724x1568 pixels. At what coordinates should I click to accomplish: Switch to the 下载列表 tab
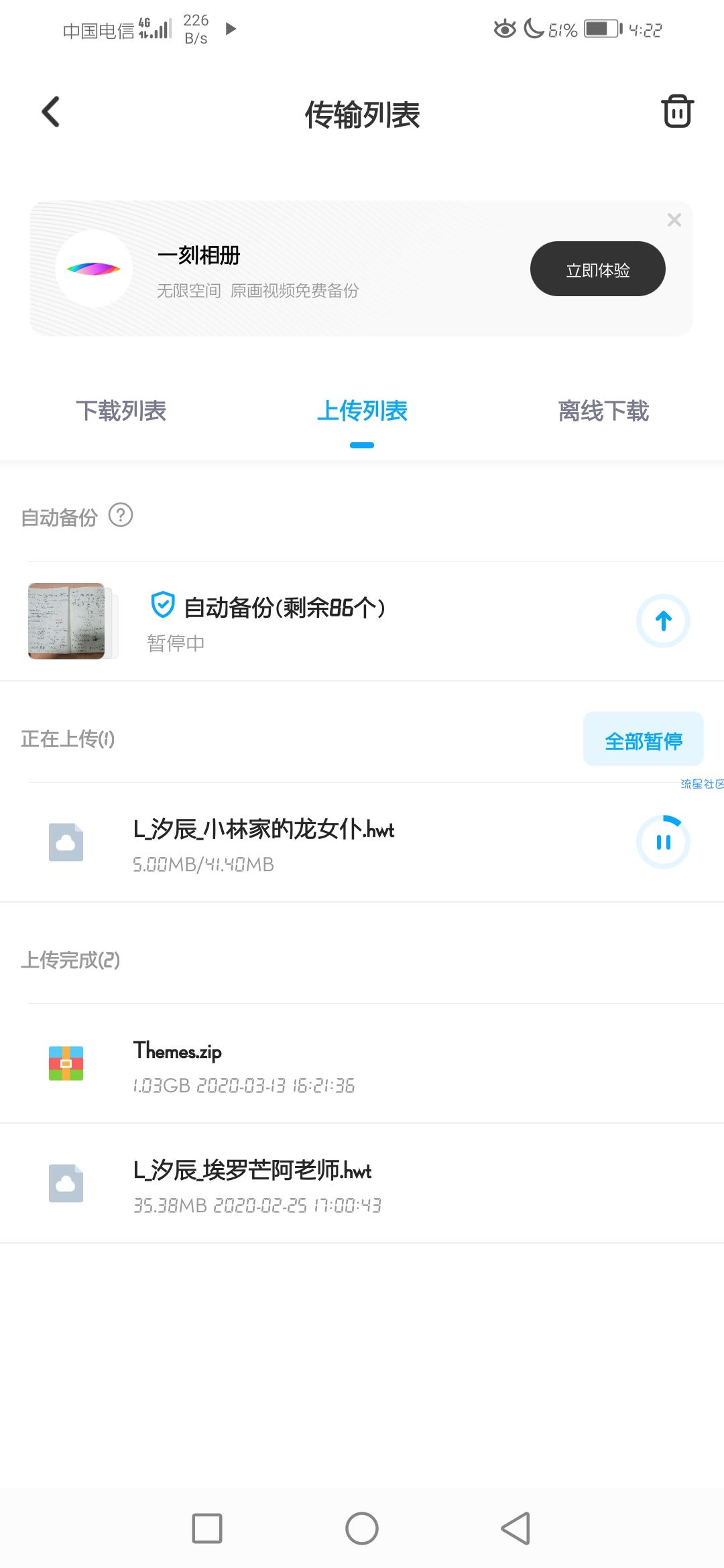point(121,411)
